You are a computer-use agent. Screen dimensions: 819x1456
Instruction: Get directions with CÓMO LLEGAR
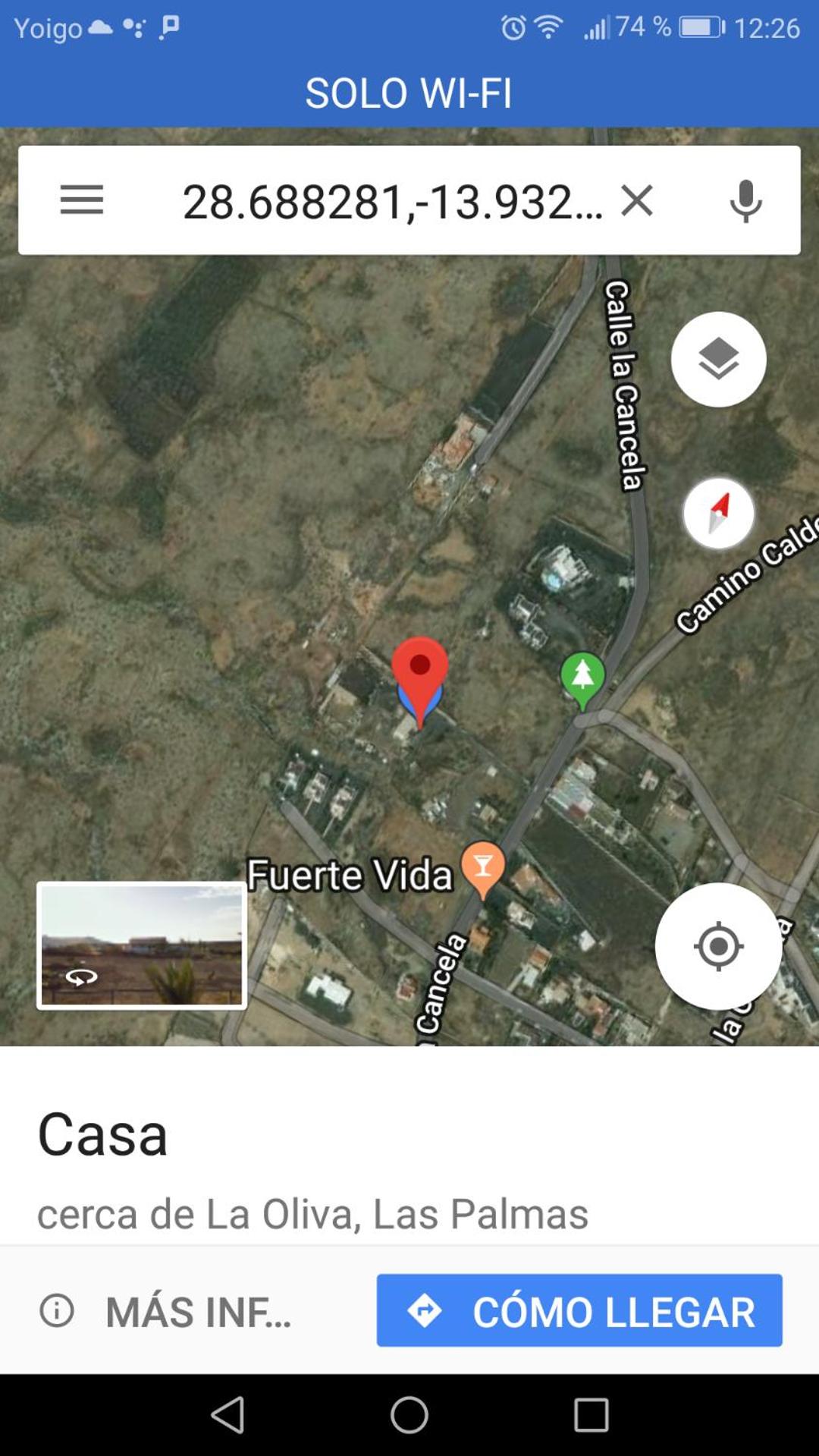(x=579, y=1310)
